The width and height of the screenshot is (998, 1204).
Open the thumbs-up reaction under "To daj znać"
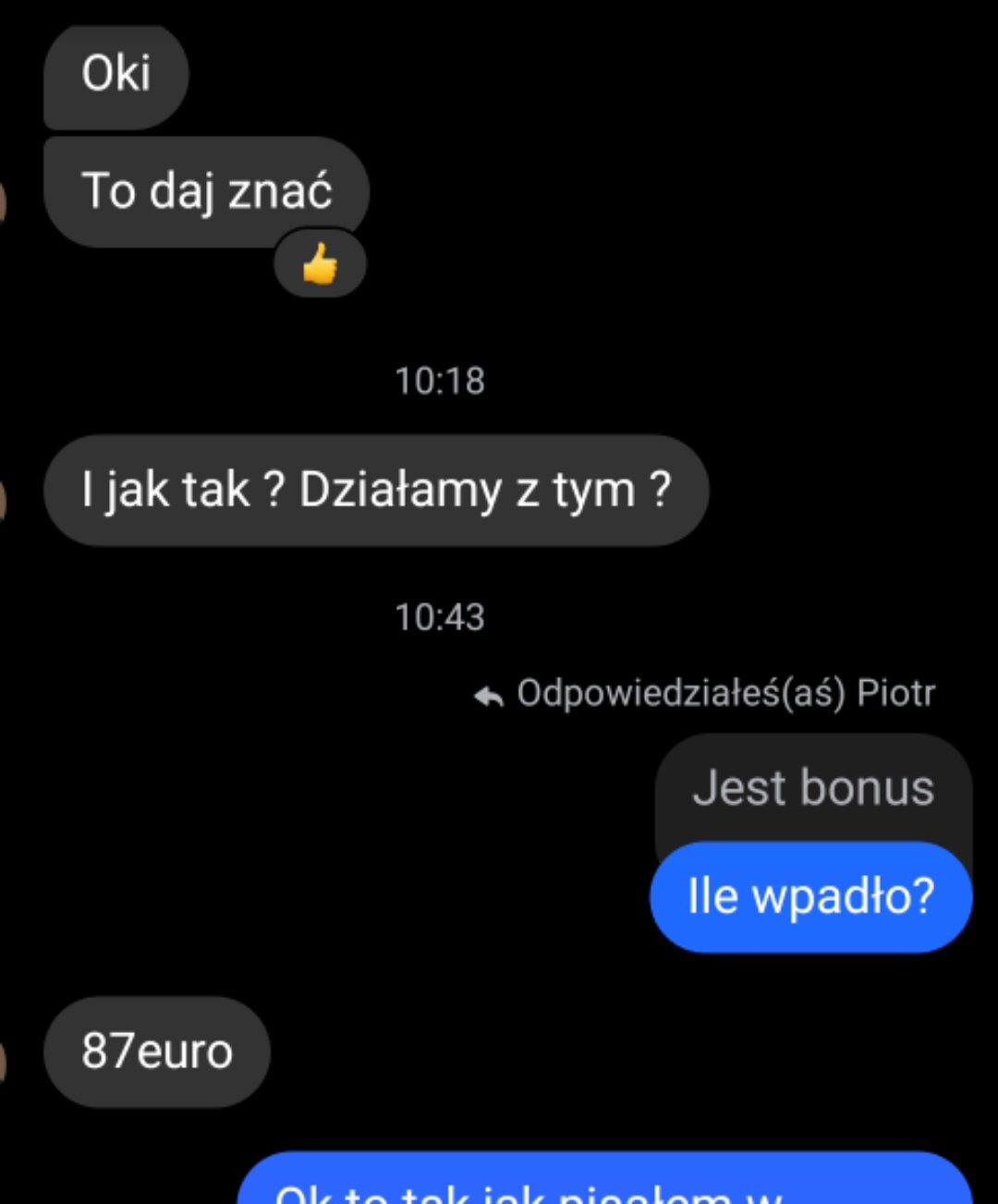coord(320,266)
